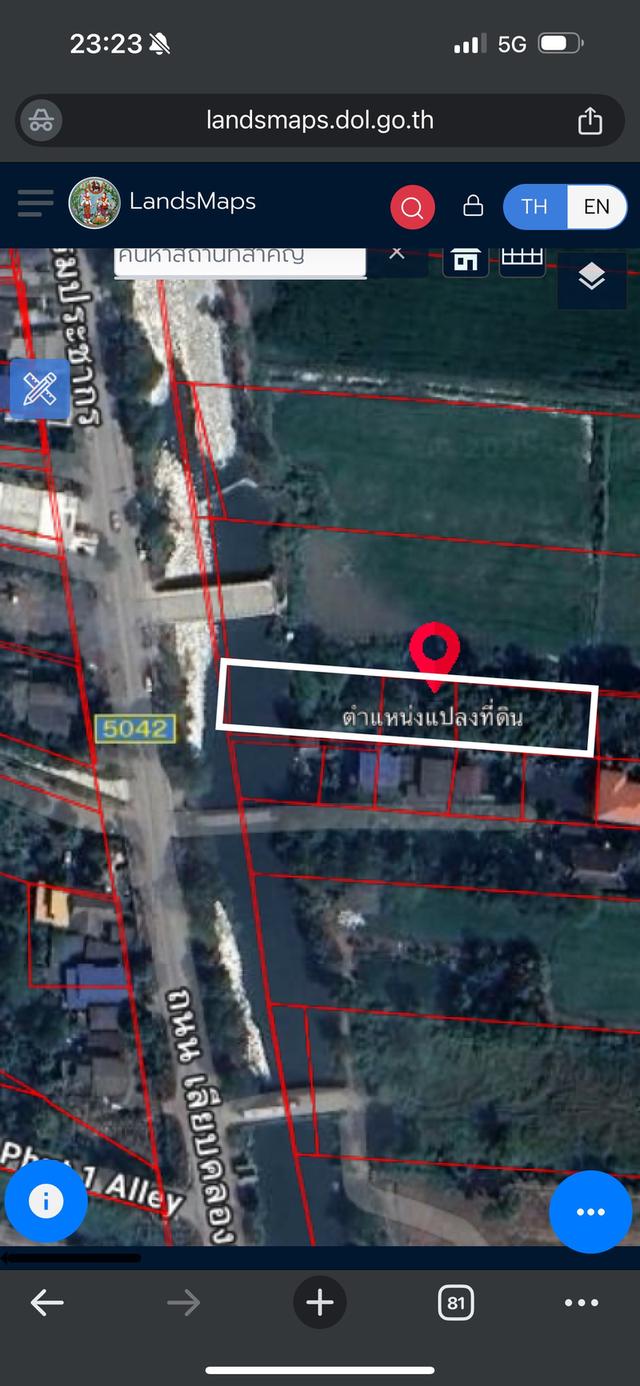Focus the place search field
Viewport: 640px width, 1386px height.
click(x=238, y=258)
